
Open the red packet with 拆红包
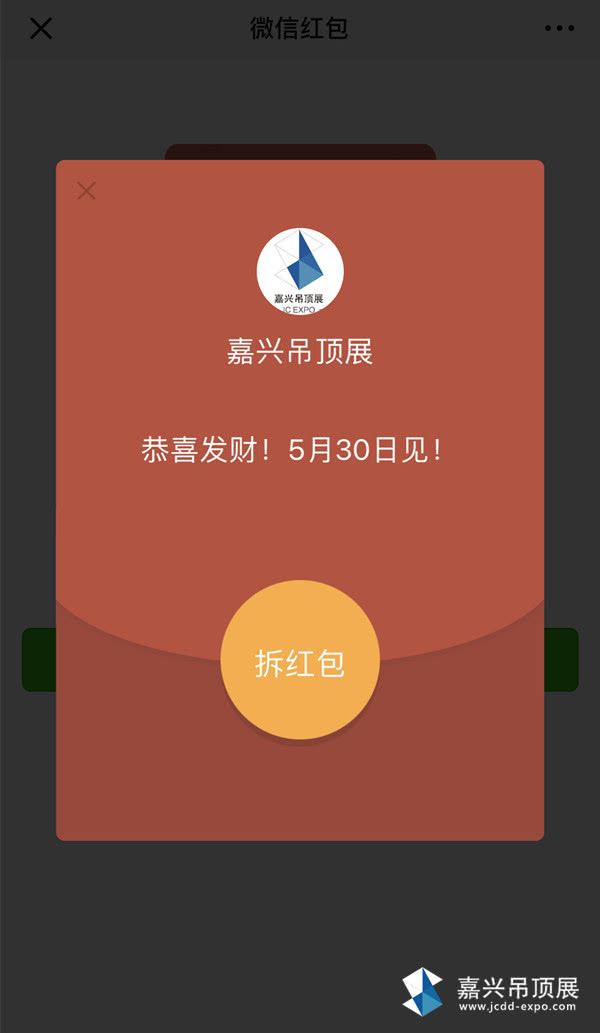point(300,660)
